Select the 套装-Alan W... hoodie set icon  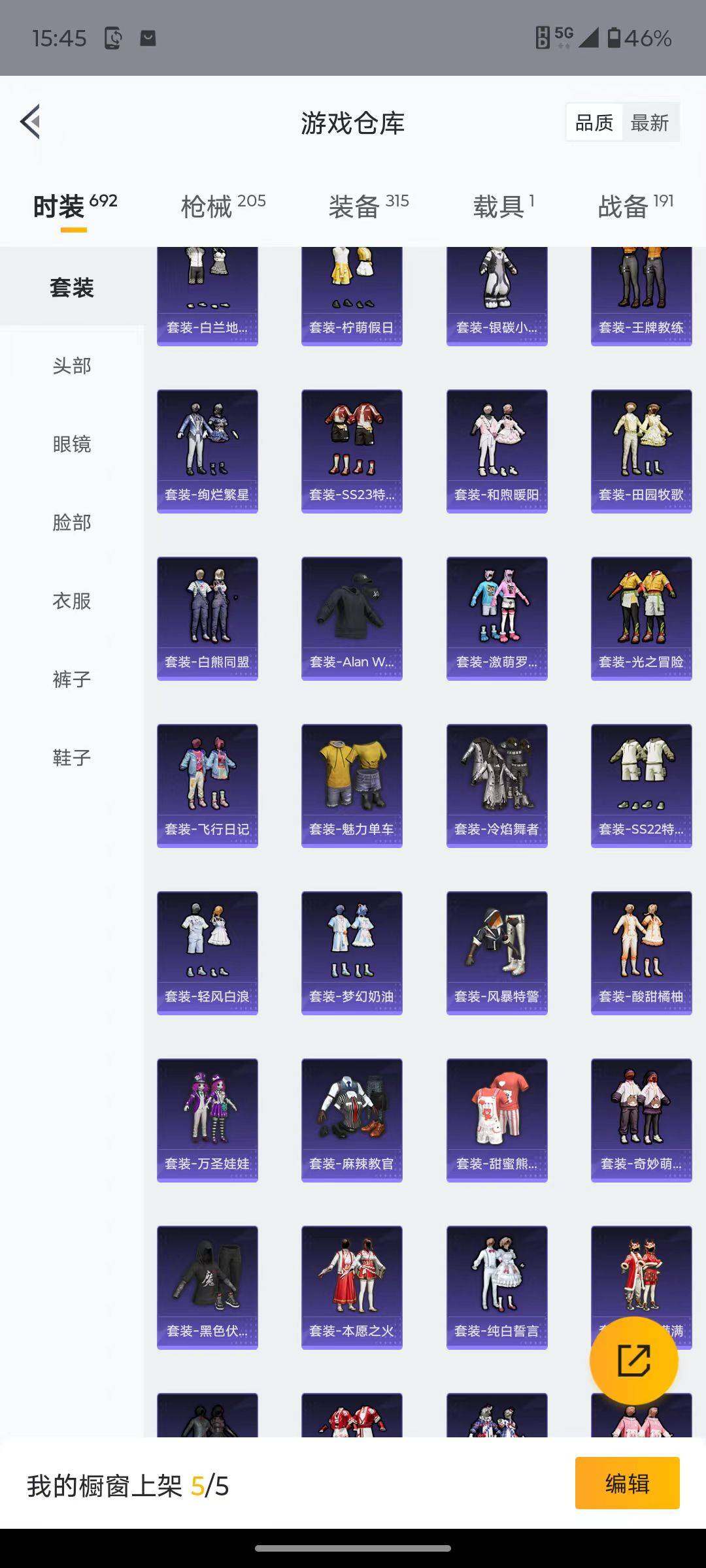351,617
